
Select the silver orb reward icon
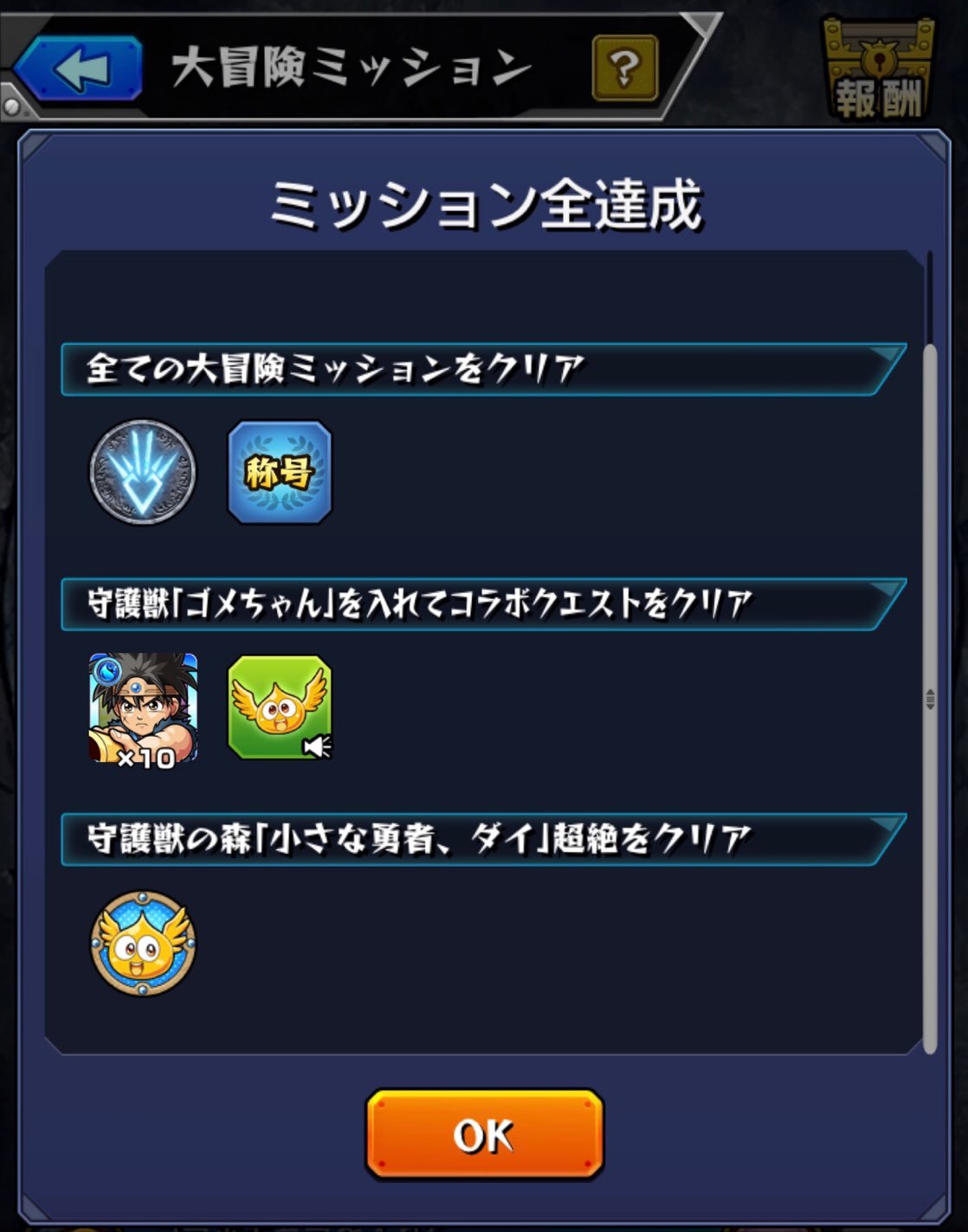coord(142,472)
